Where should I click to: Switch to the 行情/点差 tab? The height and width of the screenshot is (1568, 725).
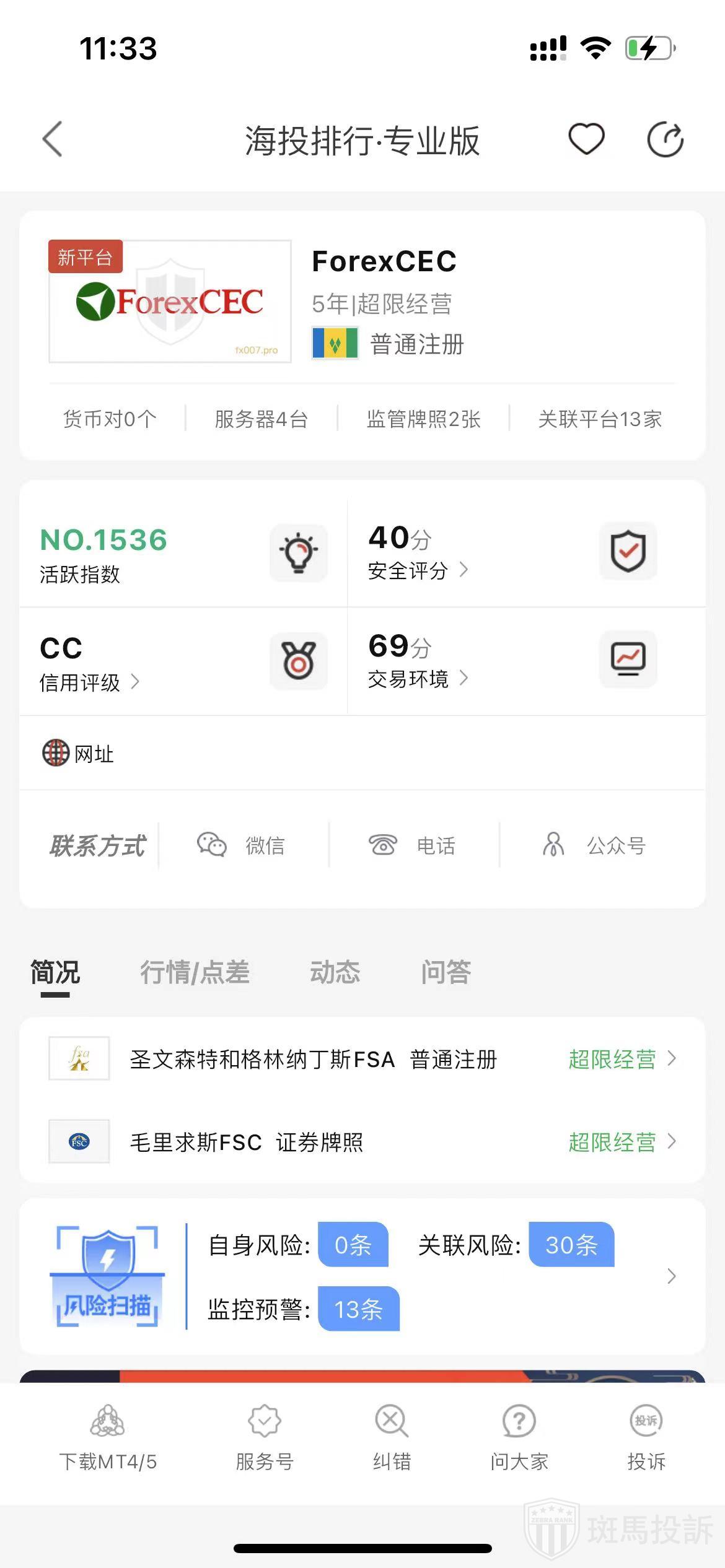pos(195,972)
